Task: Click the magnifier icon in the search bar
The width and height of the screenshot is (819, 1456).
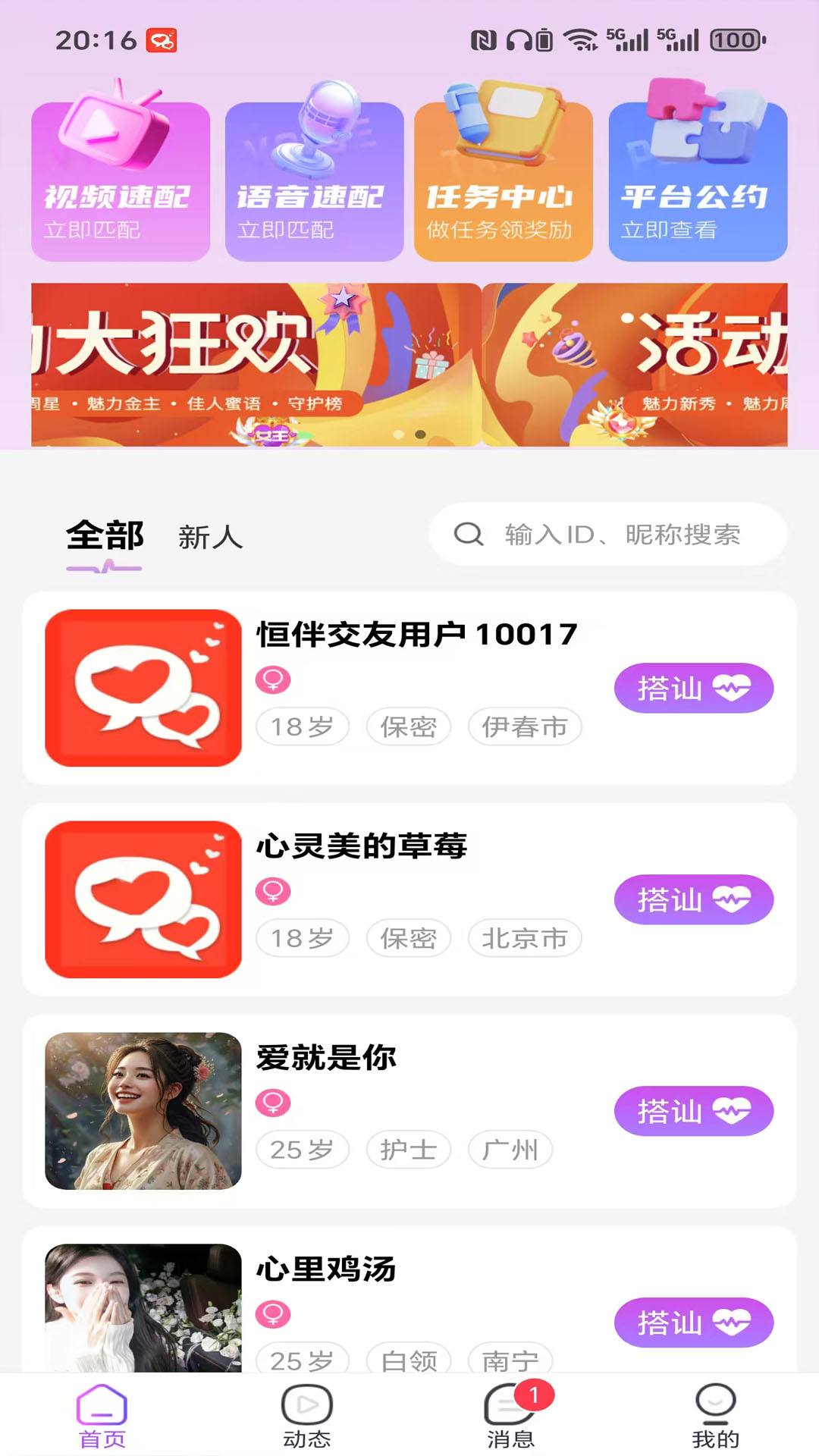Action: click(470, 534)
